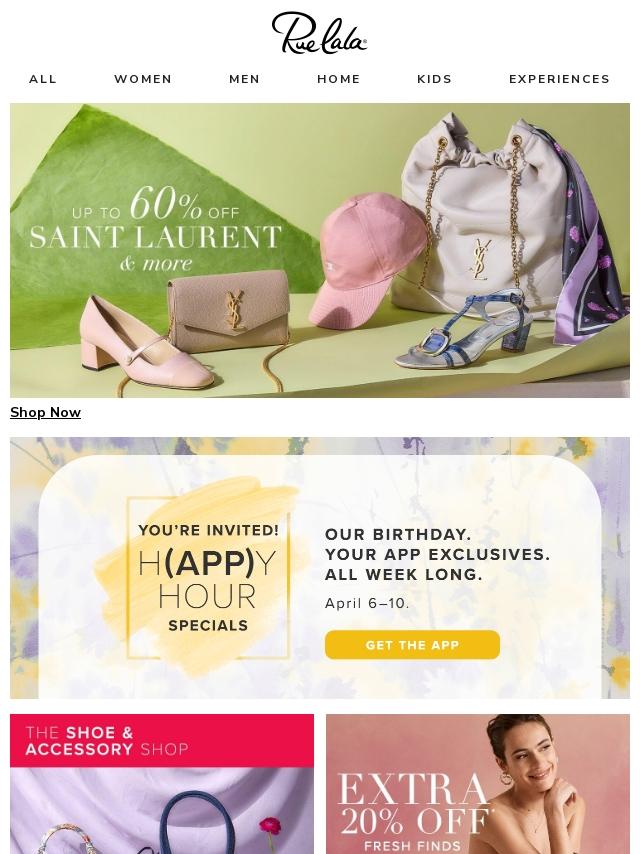Select the Home category

(339, 79)
